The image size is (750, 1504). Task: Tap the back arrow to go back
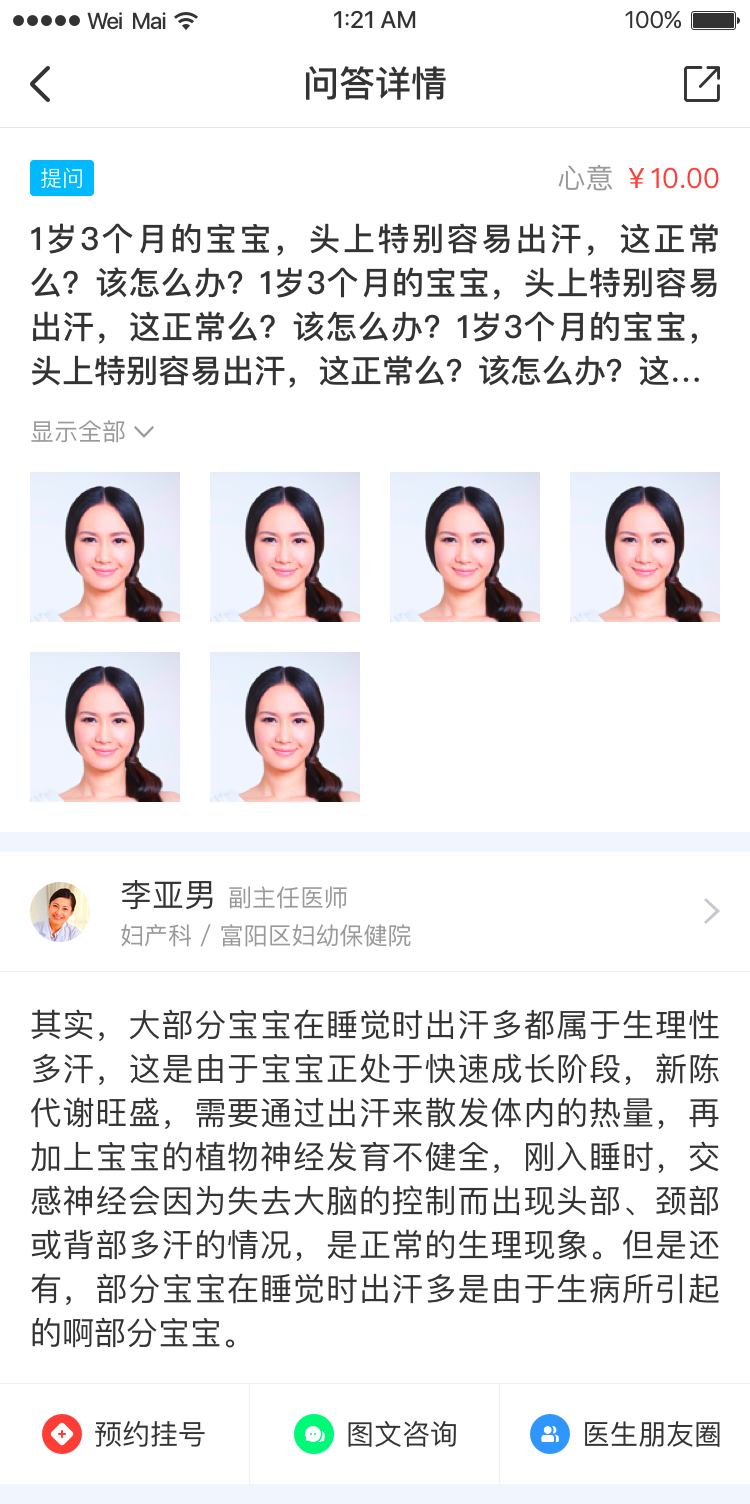pos(40,84)
